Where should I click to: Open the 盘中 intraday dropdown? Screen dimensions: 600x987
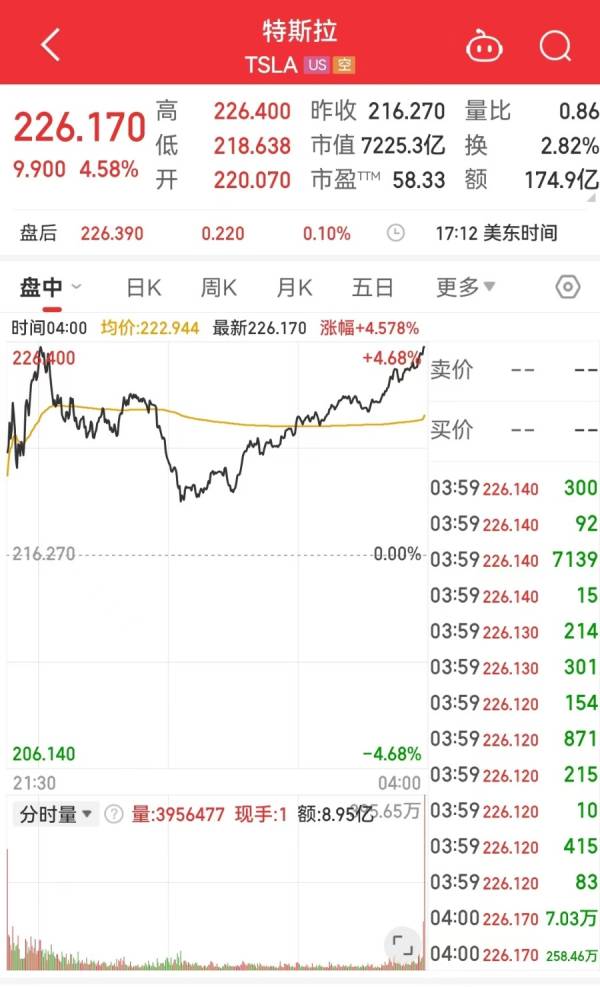[x=50, y=288]
